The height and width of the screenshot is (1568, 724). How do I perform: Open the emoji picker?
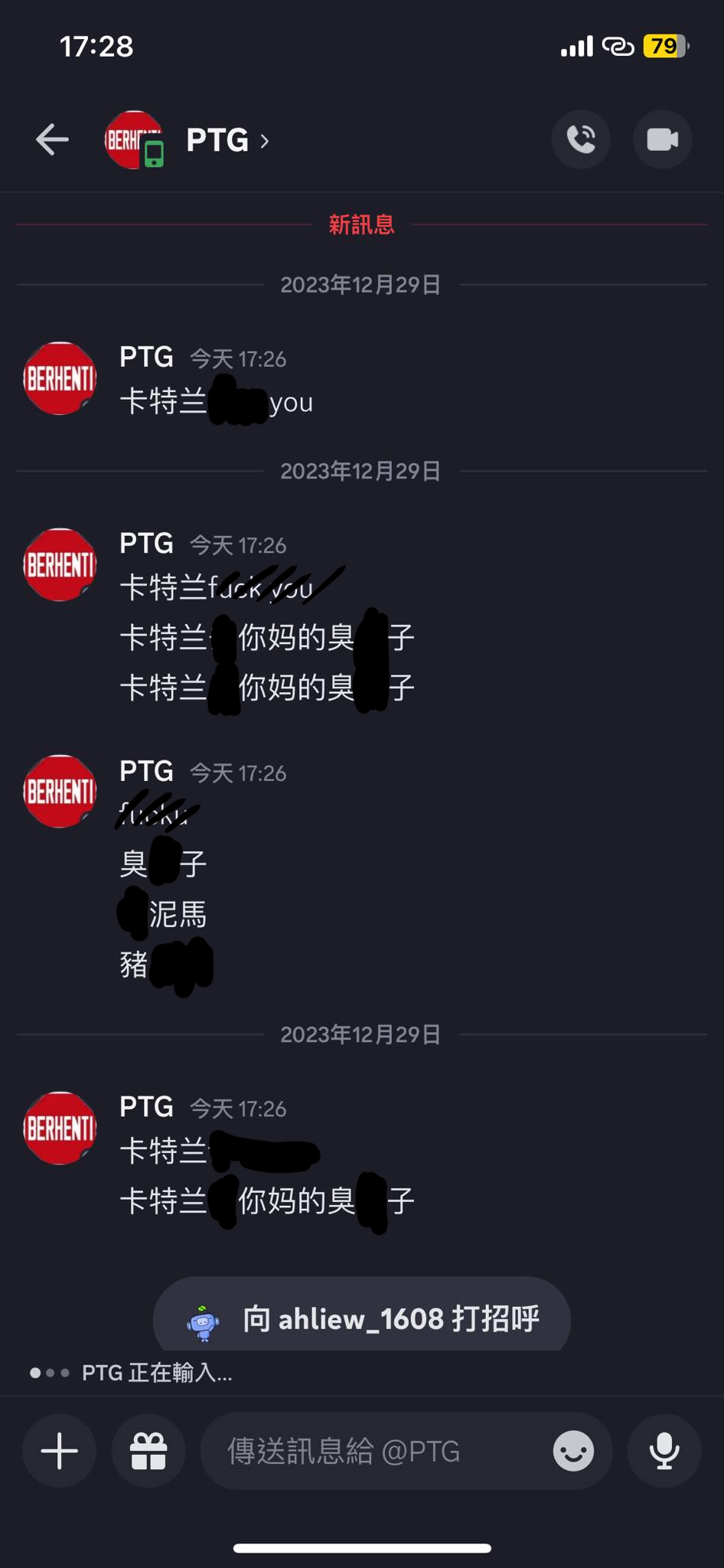click(x=573, y=1451)
